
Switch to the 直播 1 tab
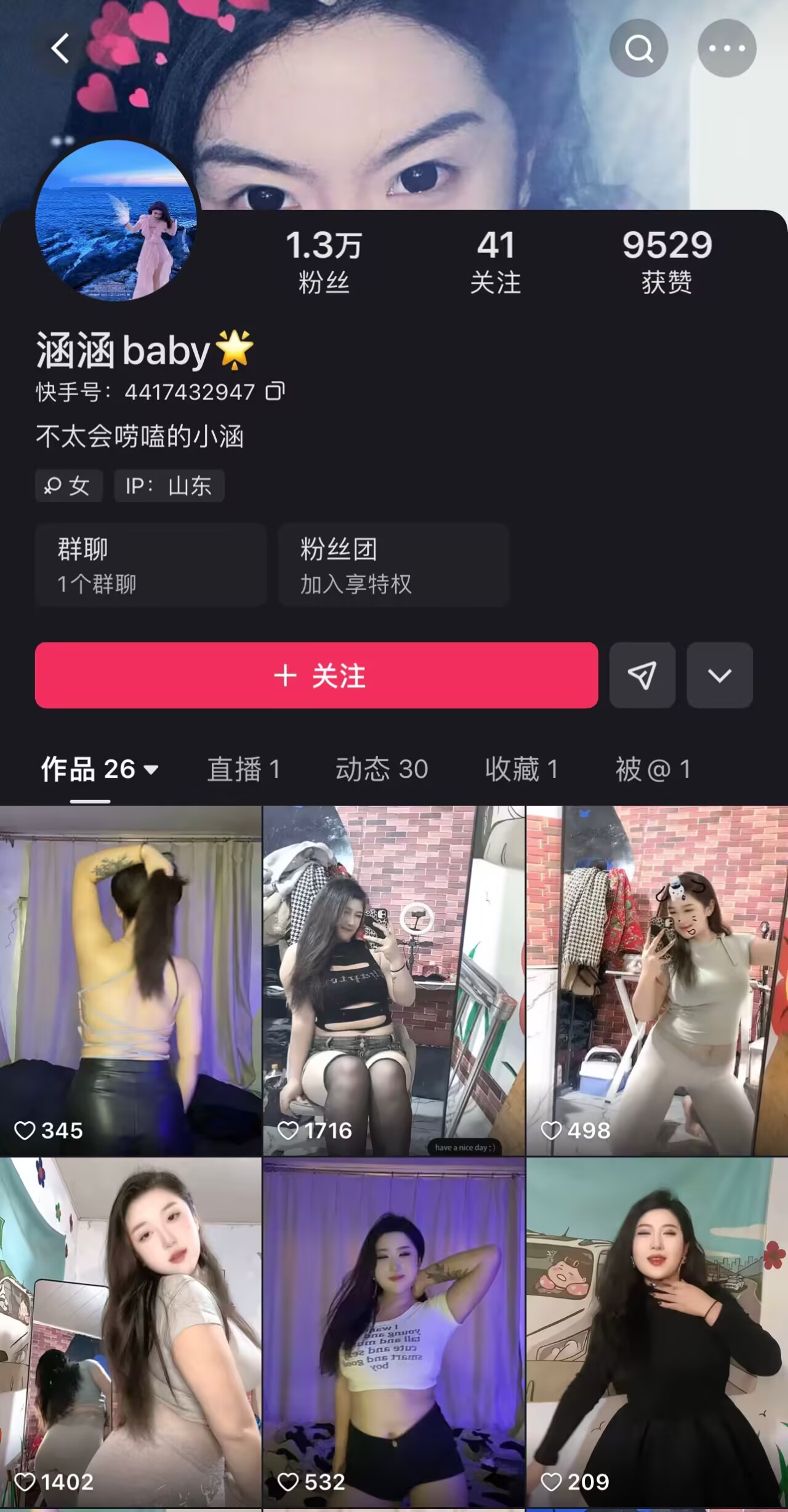tap(244, 769)
